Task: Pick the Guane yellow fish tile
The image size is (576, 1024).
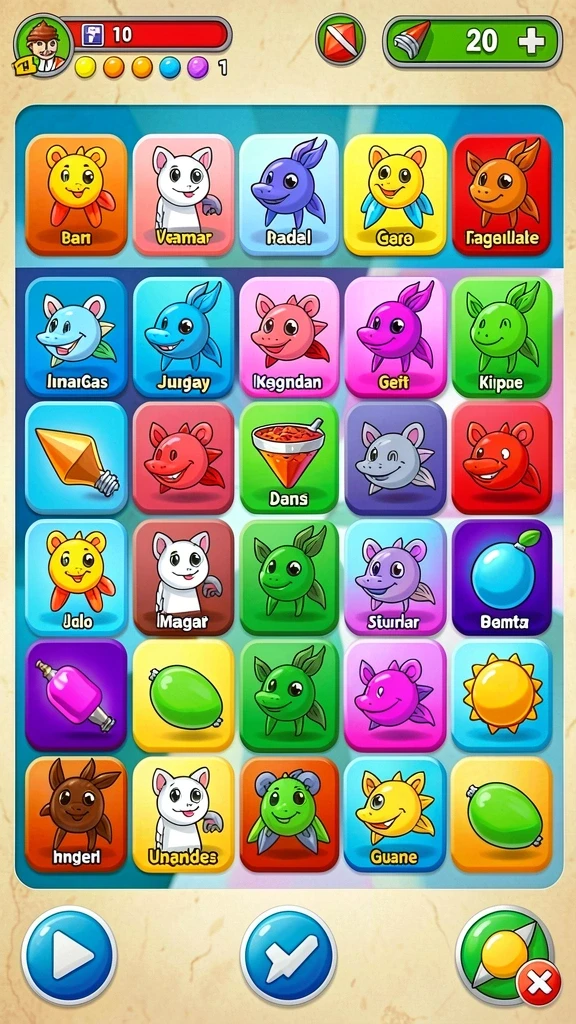Action: click(395, 814)
